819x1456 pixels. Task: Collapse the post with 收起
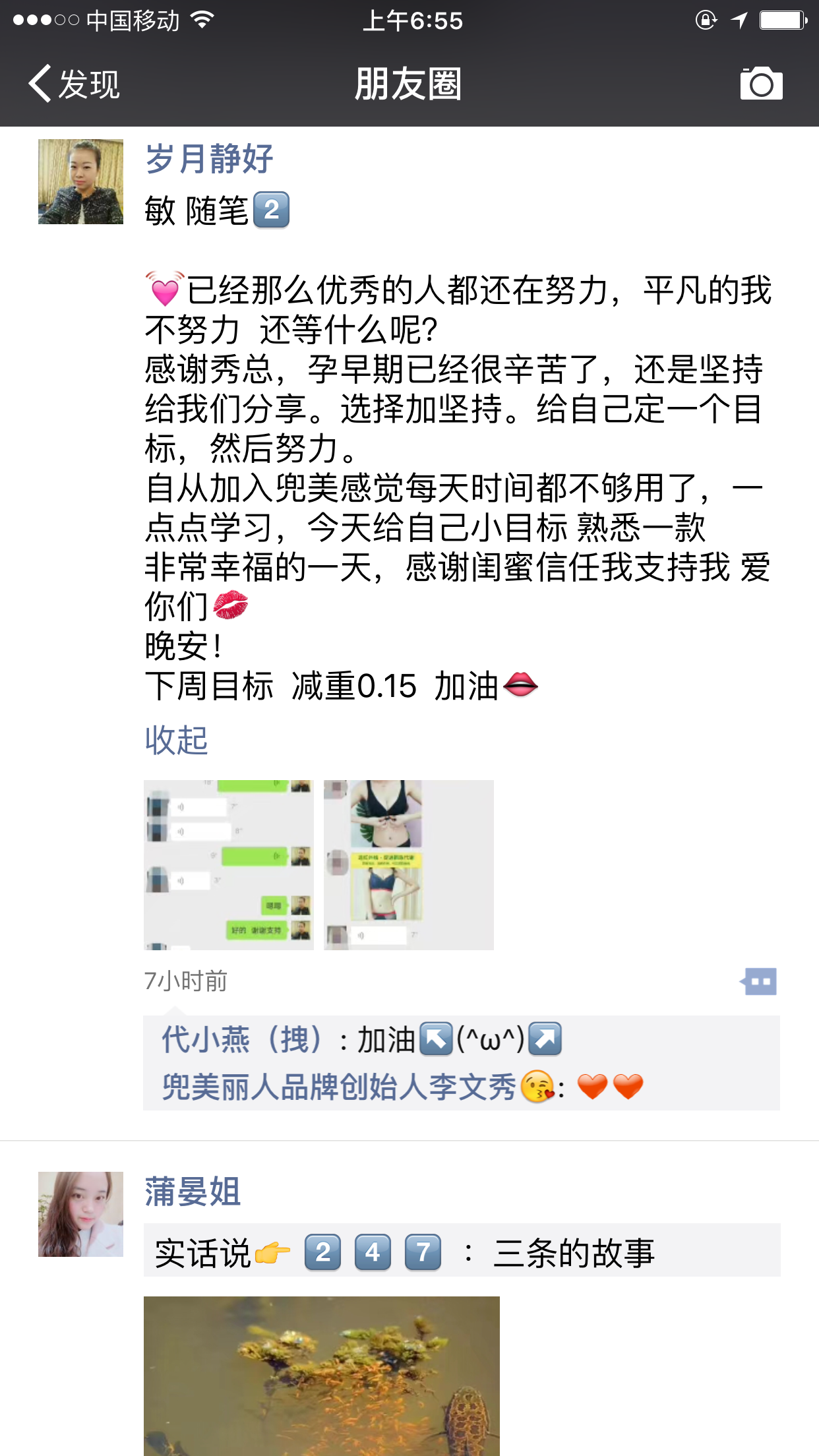pyautogui.click(x=176, y=740)
